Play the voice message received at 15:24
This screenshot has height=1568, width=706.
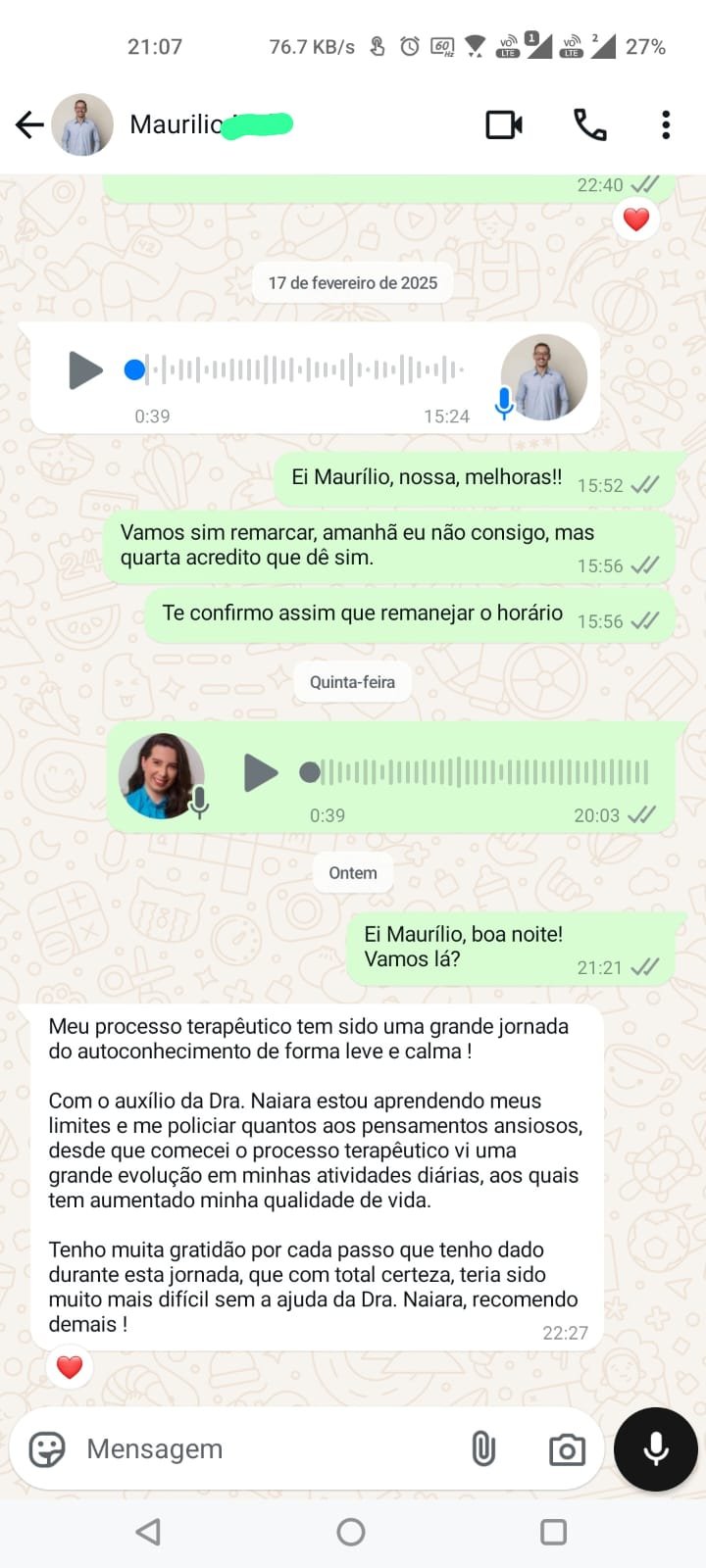85,369
